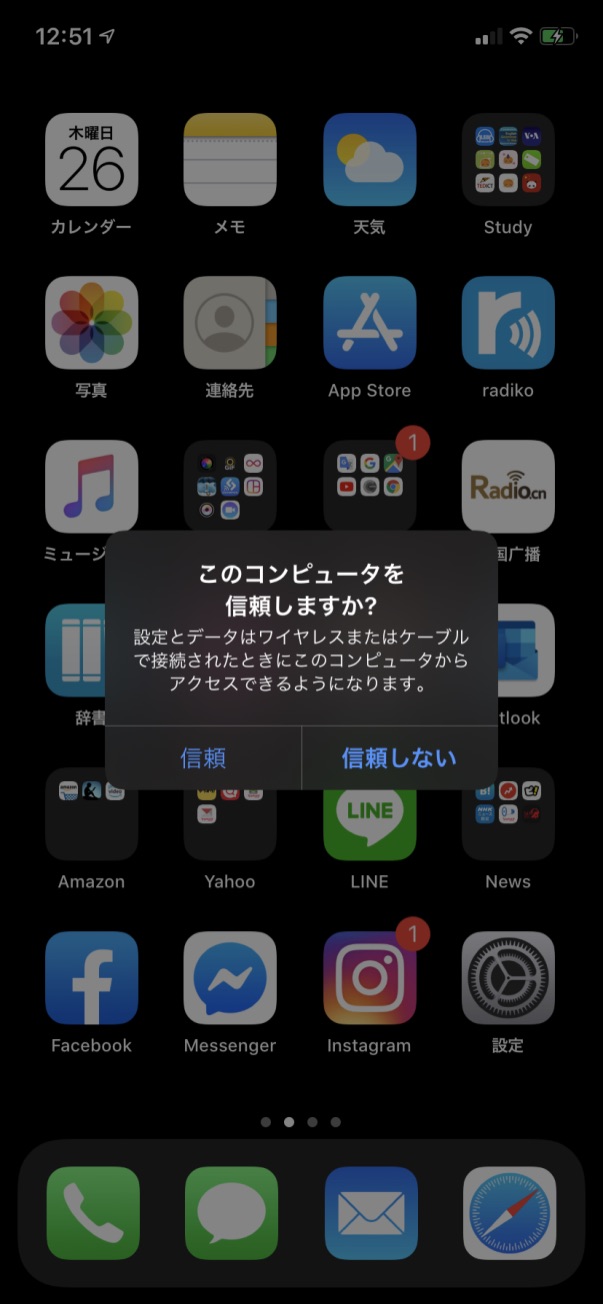
Task: Choose 信頼しない in the dialog
Action: pyautogui.click(x=399, y=758)
